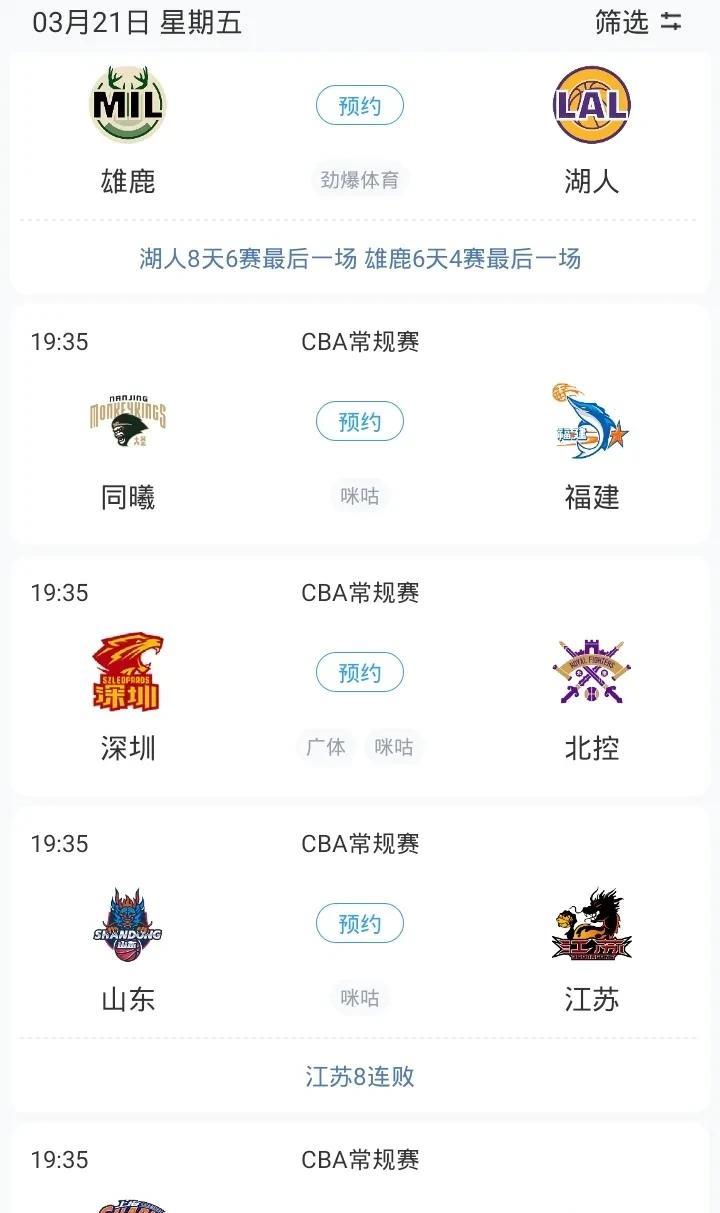Select 咪咕 under 山东 vs 江苏
The height and width of the screenshot is (1213, 720).
pyautogui.click(x=360, y=998)
